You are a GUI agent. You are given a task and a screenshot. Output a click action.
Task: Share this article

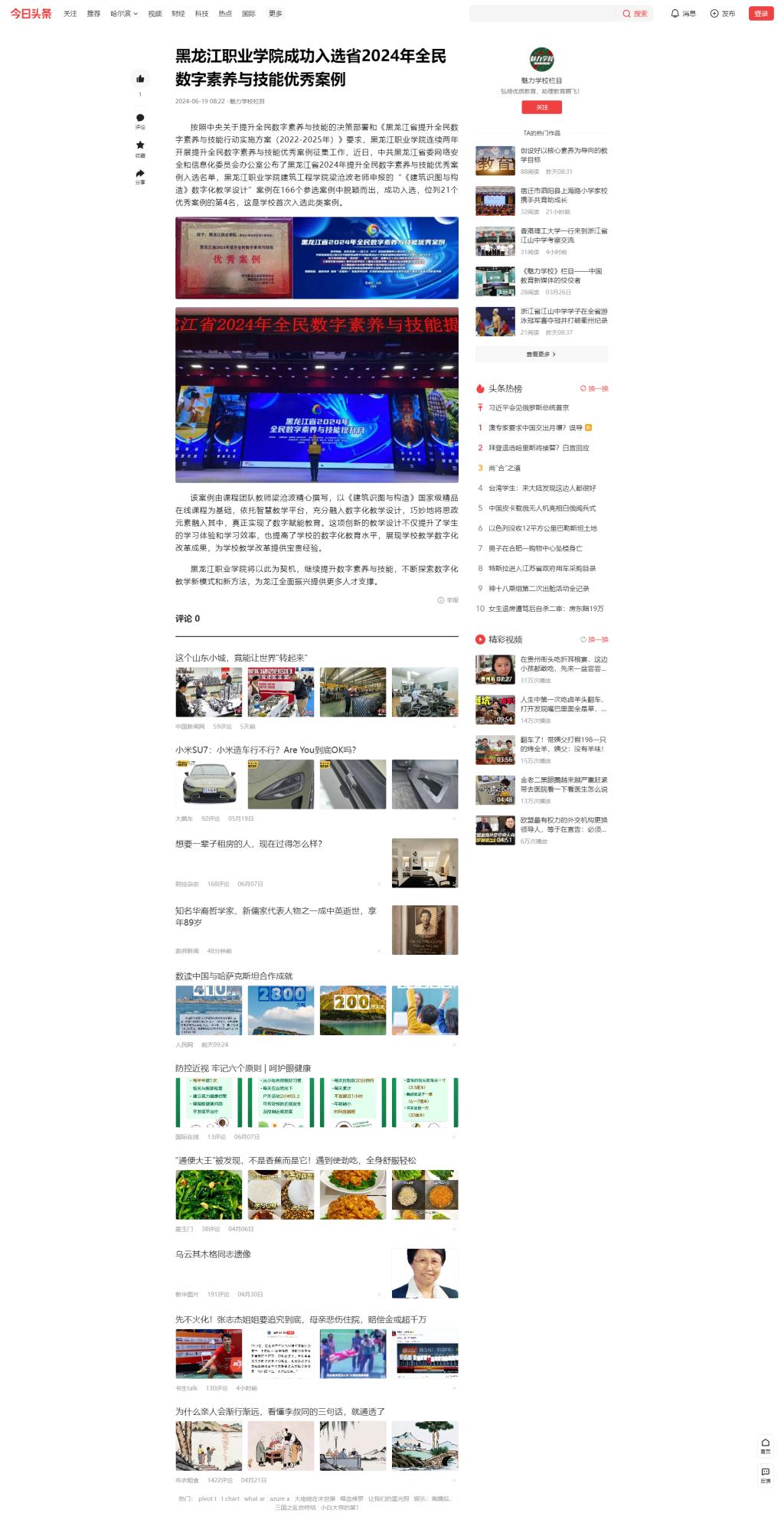[x=140, y=175]
